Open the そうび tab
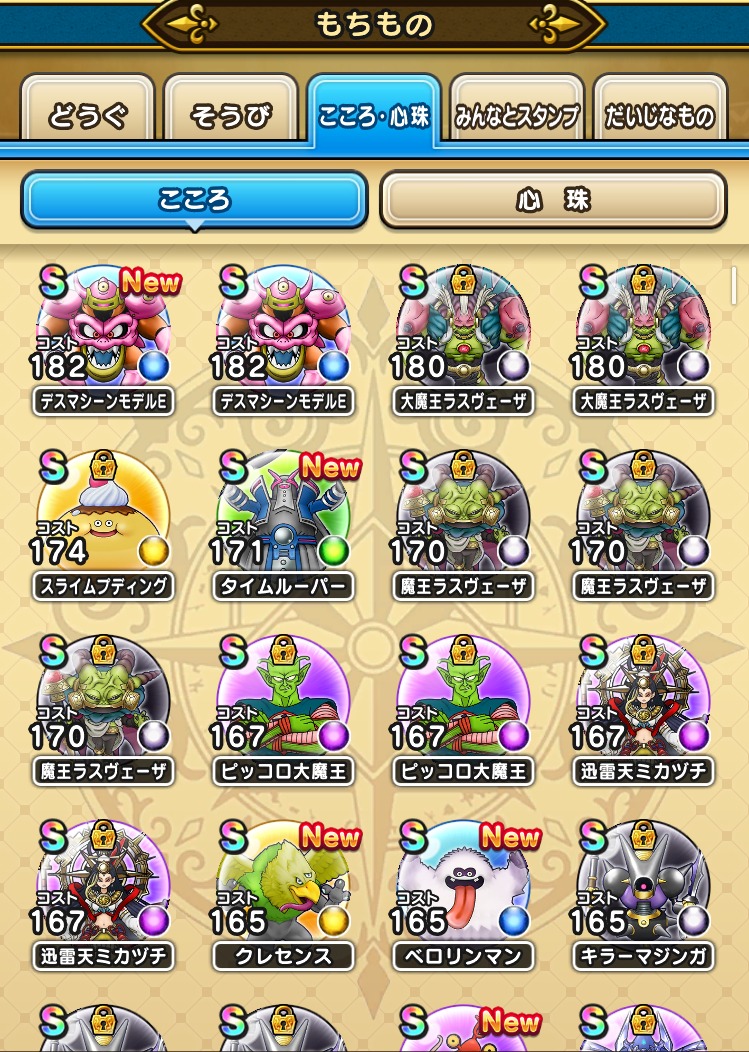The height and width of the screenshot is (1052, 749). [231, 116]
